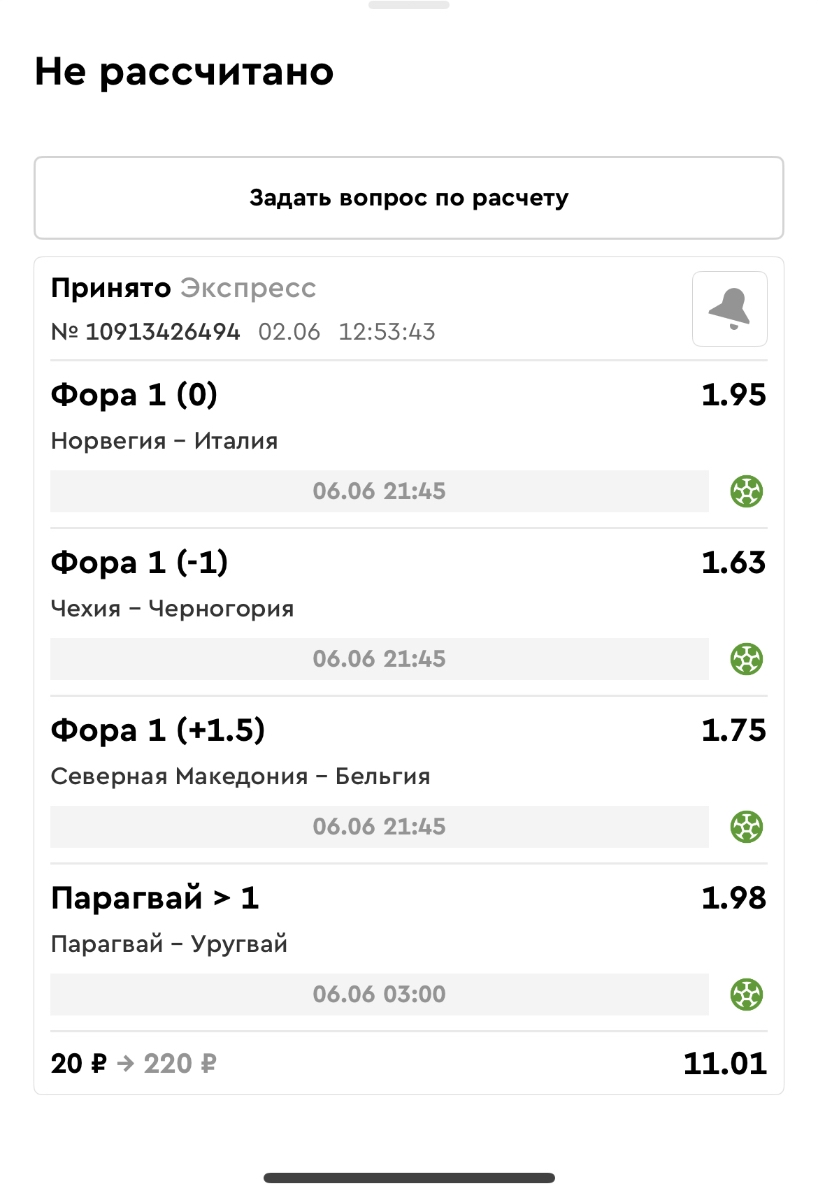Tap the "Задать вопрос по расчету" button

[408, 197]
